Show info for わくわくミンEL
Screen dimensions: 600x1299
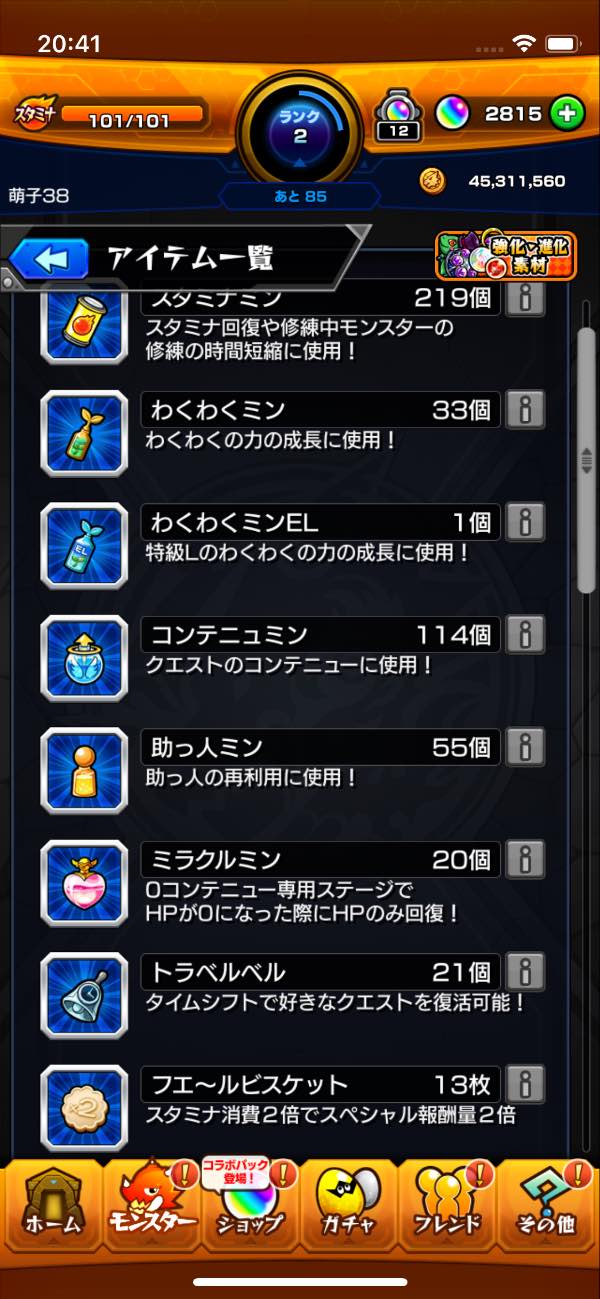point(526,521)
